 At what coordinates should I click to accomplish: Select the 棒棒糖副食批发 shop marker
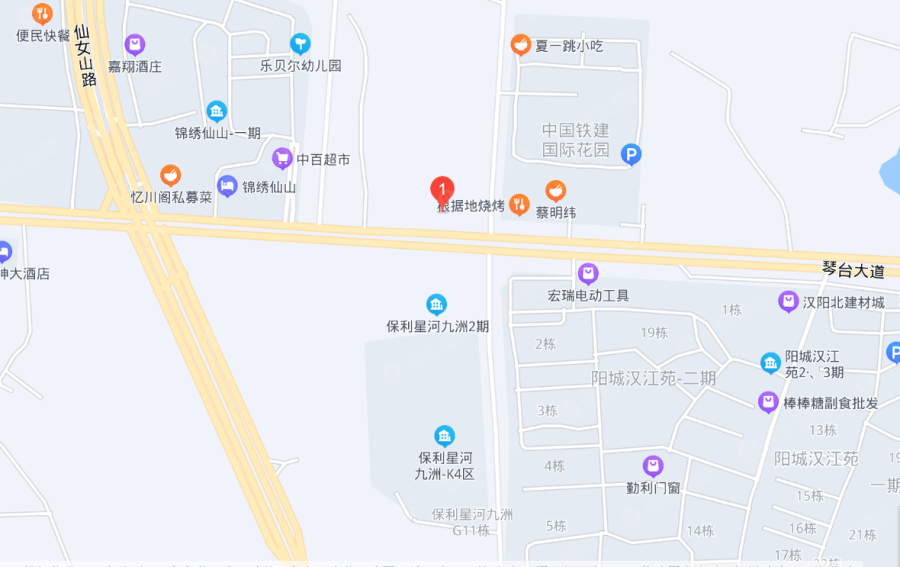pos(768,402)
